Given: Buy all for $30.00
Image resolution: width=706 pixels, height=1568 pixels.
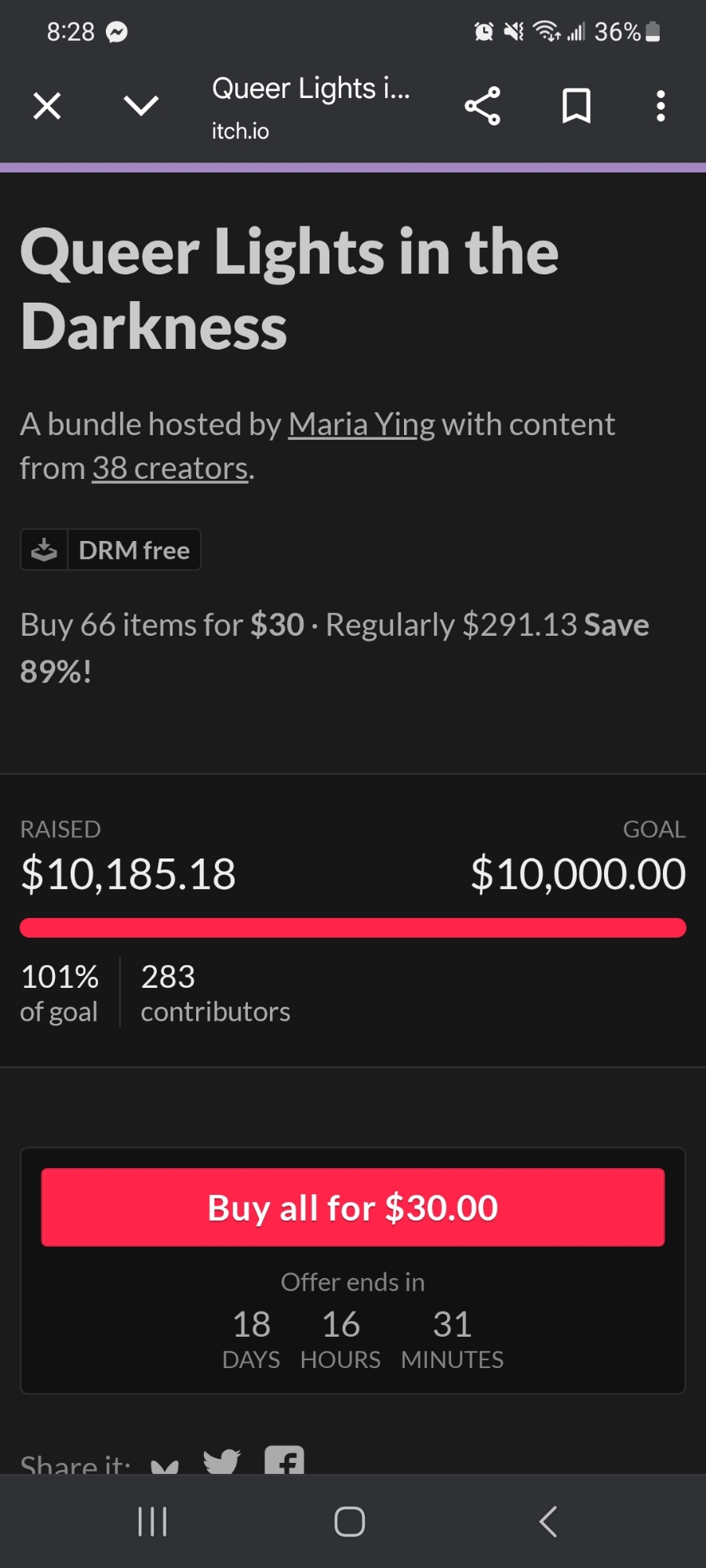Looking at the screenshot, I should [x=353, y=1207].
